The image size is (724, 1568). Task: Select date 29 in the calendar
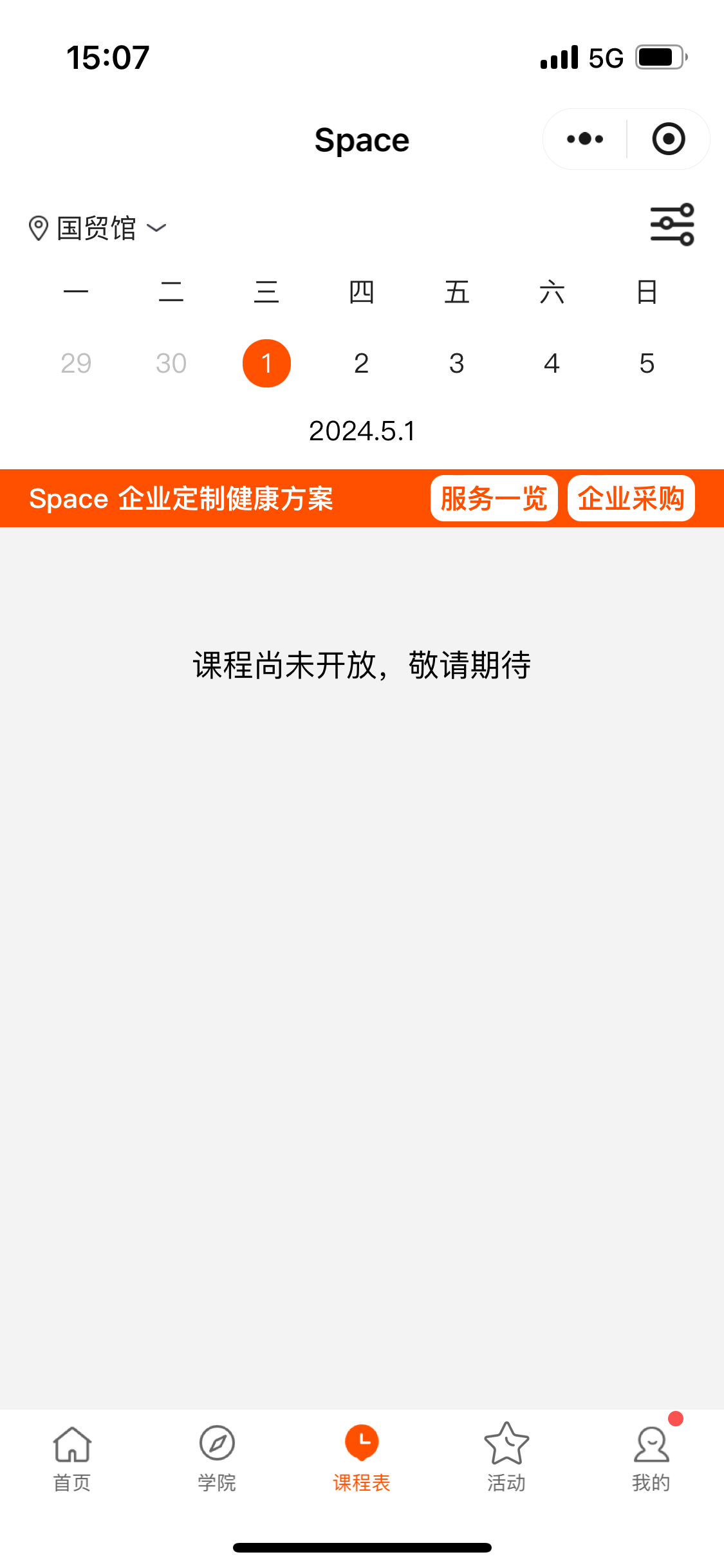tap(76, 364)
